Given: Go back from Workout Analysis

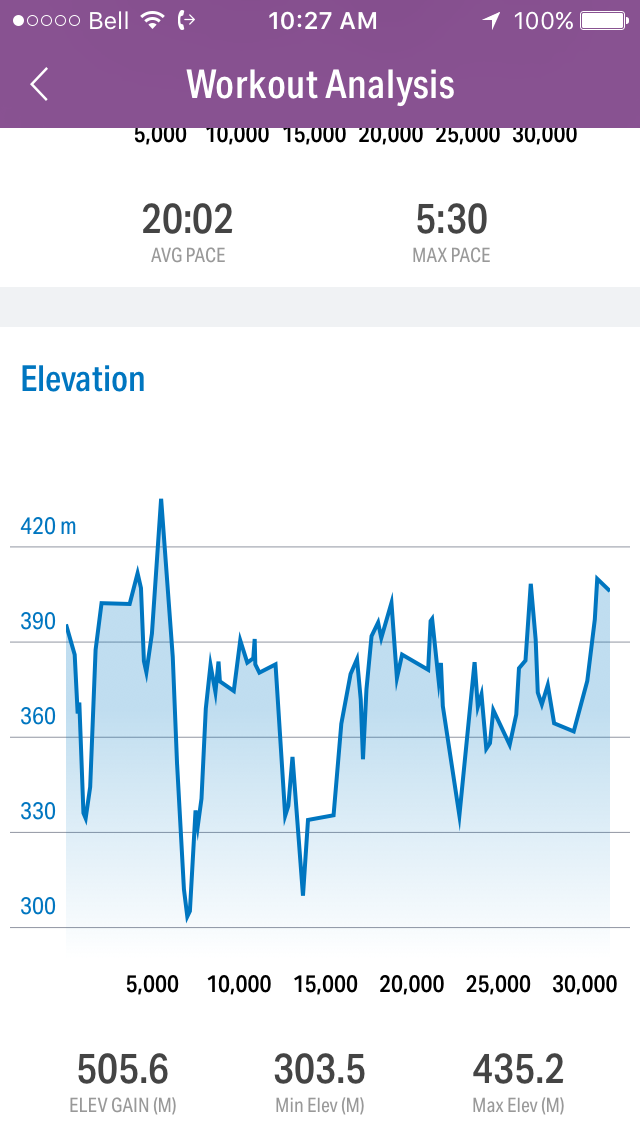Looking at the screenshot, I should pos(39,85).
